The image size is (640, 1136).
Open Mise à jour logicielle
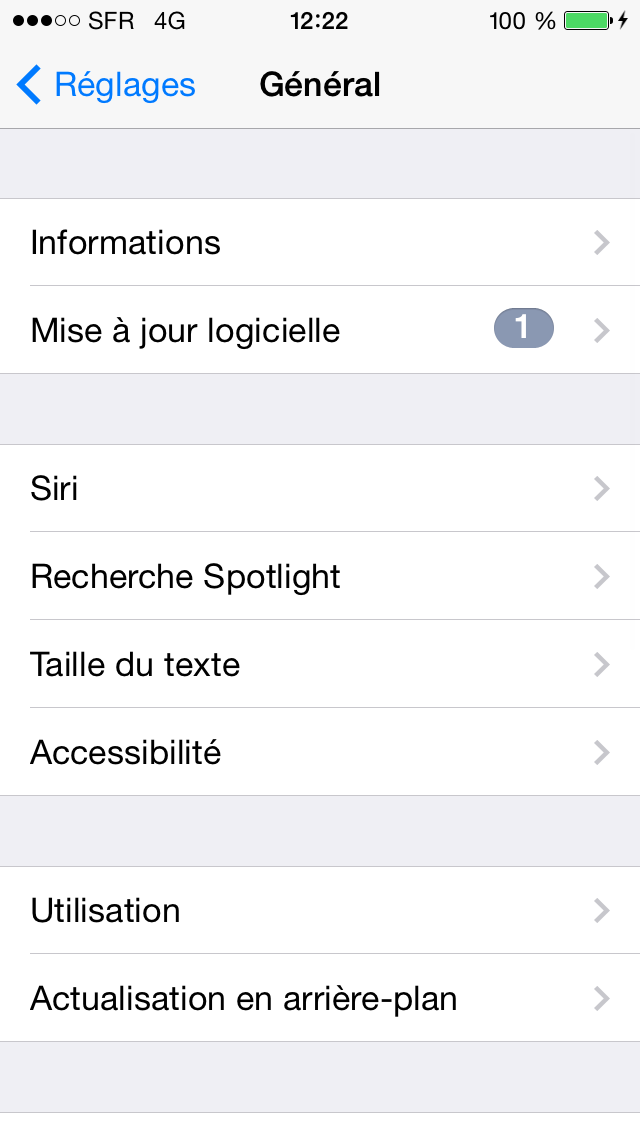point(320,330)
